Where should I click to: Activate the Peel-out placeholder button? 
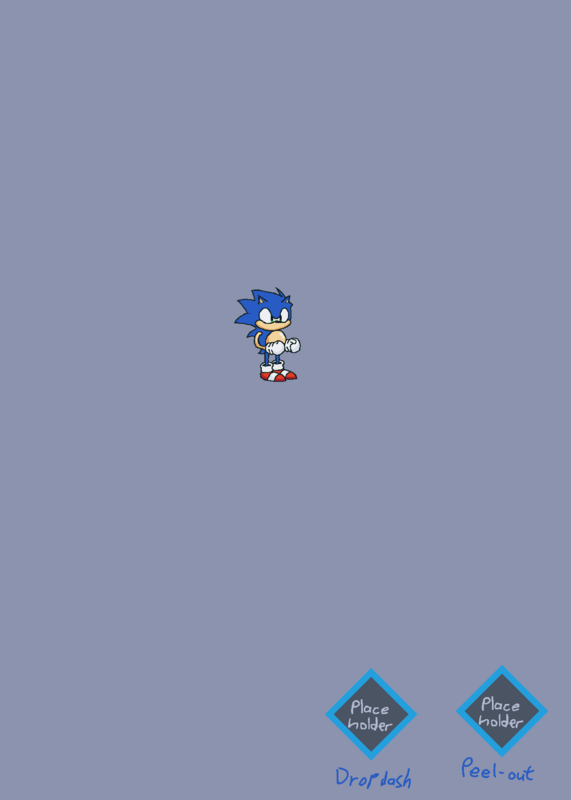tap(502, 711)
